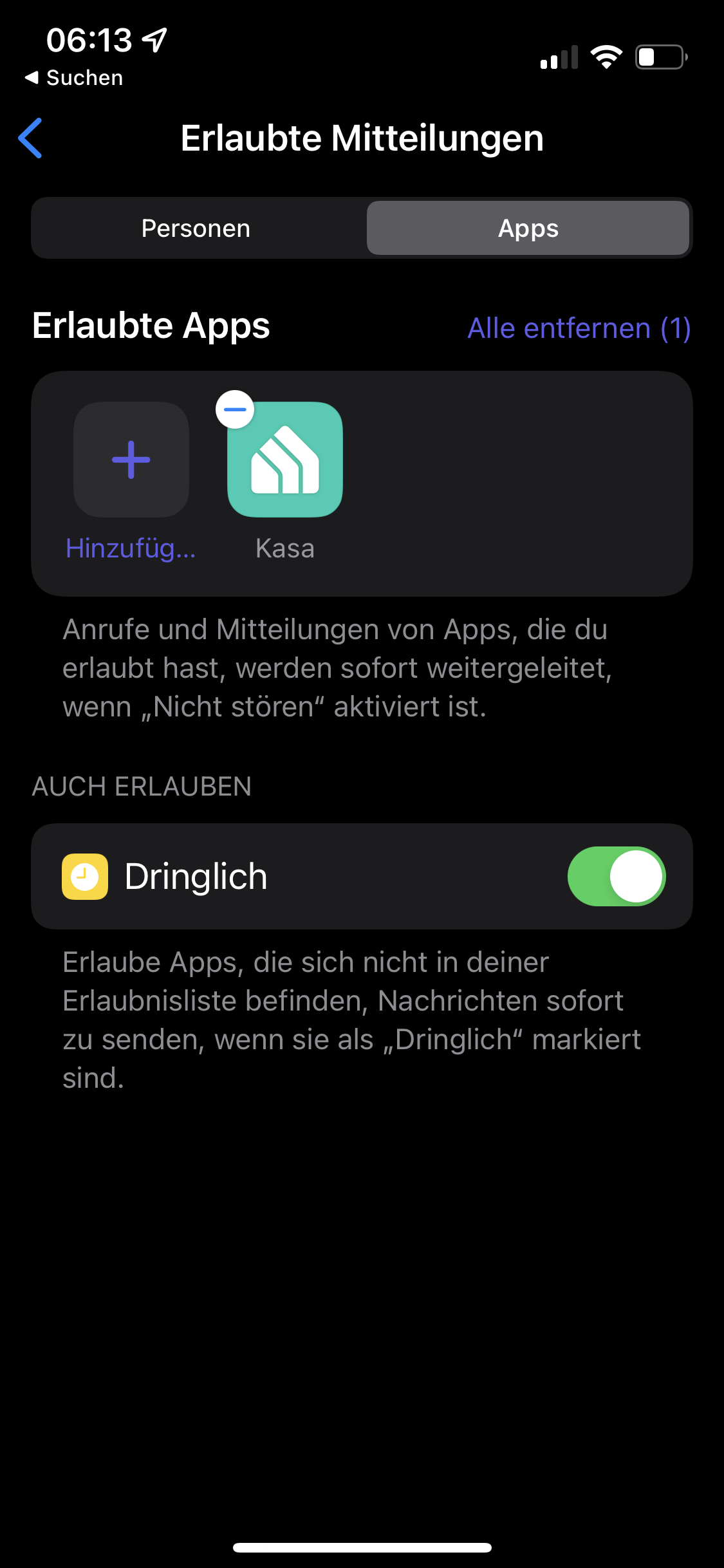
Task: Remove Kasa using the minus badge
Action: click(x=235, y=409)
